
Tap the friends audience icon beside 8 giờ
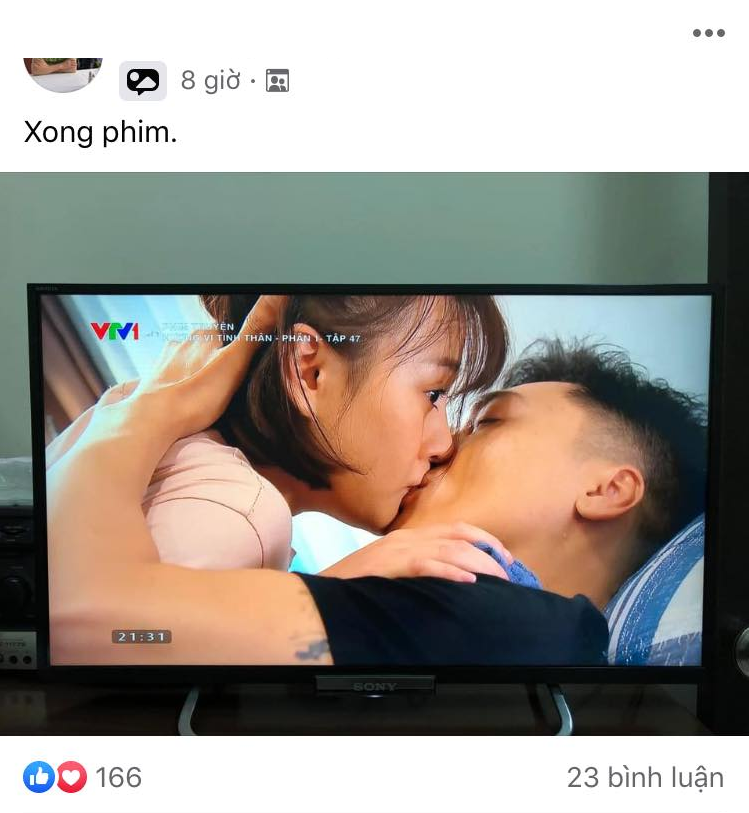click(x=277, y=81)
